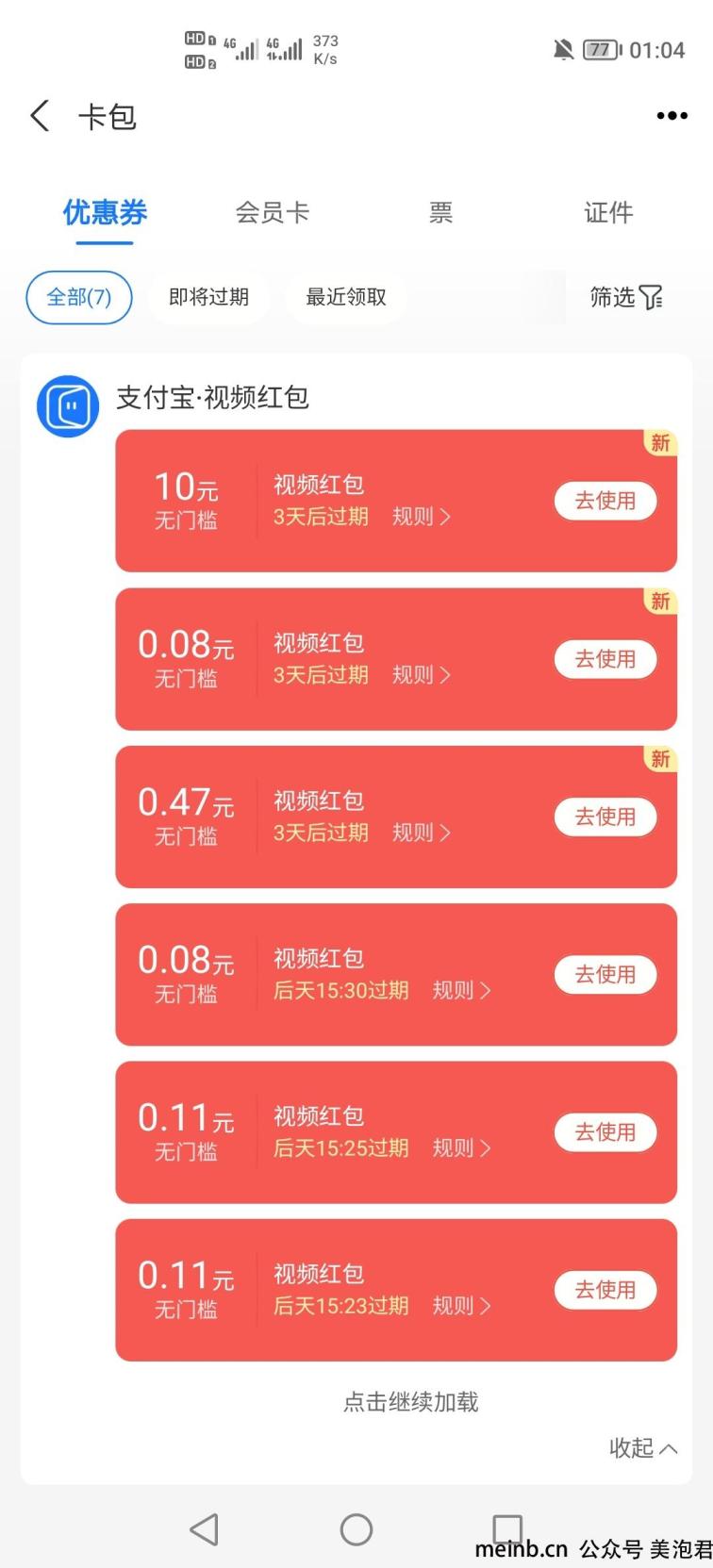
Task: Open the three-dot overflow menu
Action: click(672, 116)
